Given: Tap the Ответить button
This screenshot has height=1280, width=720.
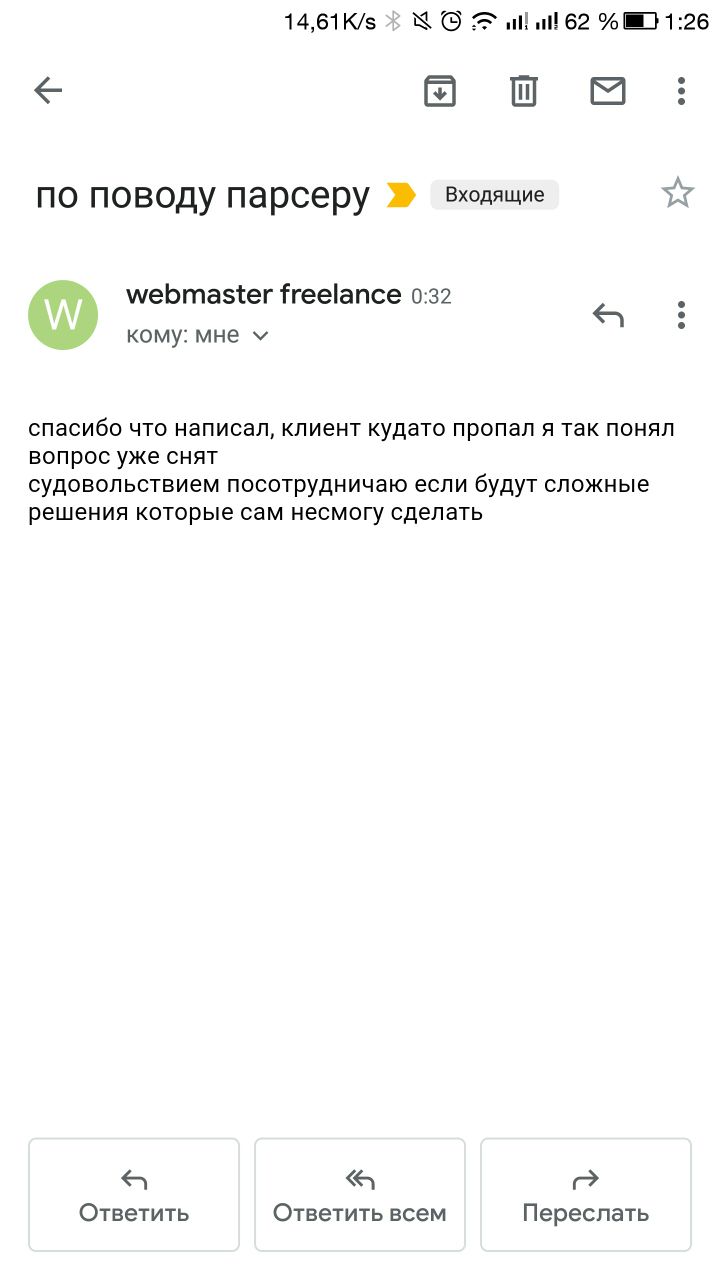Looking at the screenshot, I should point(134,1195).
